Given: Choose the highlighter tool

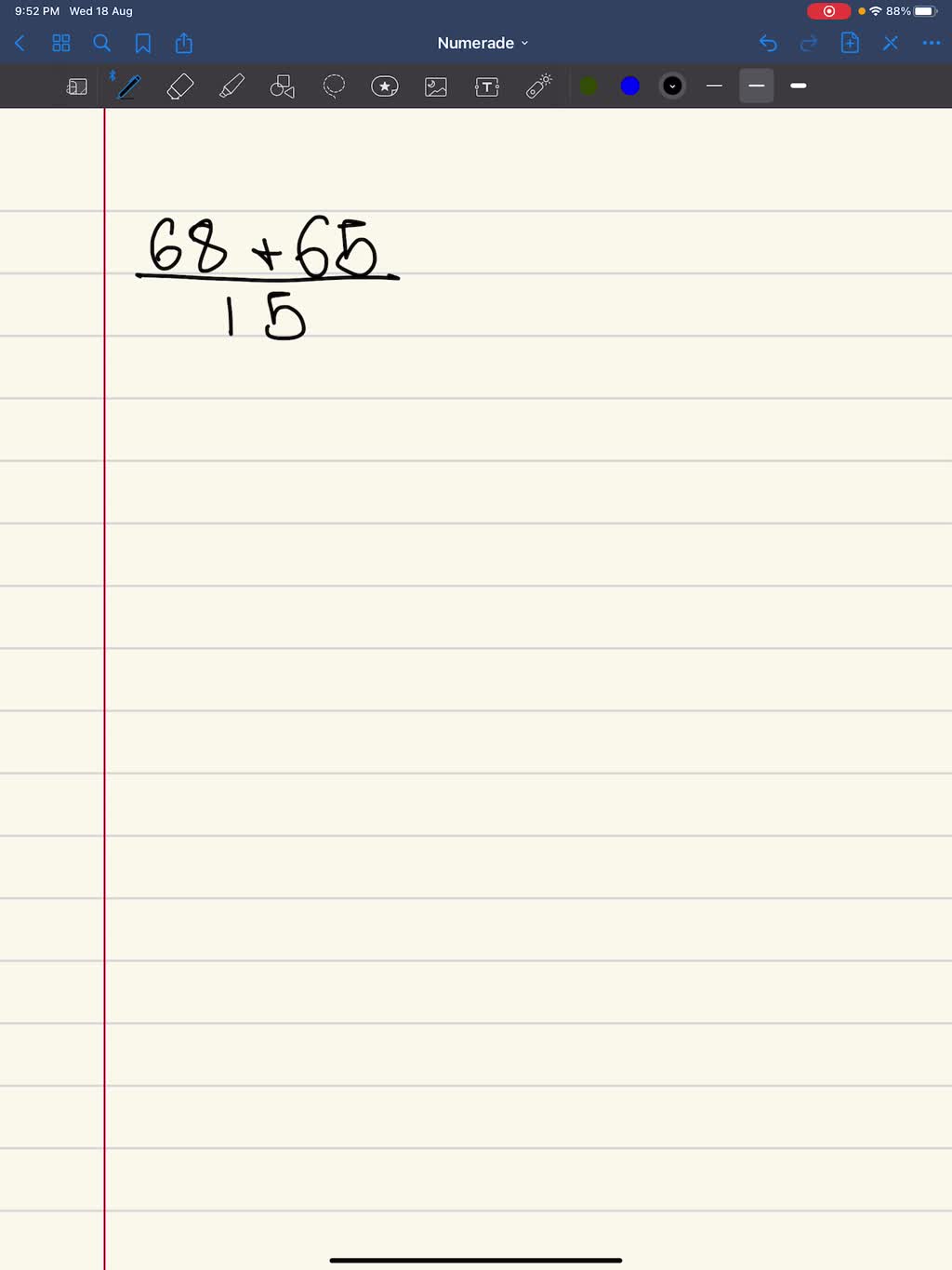Looking at the screenshot, I should coord(231,86).
